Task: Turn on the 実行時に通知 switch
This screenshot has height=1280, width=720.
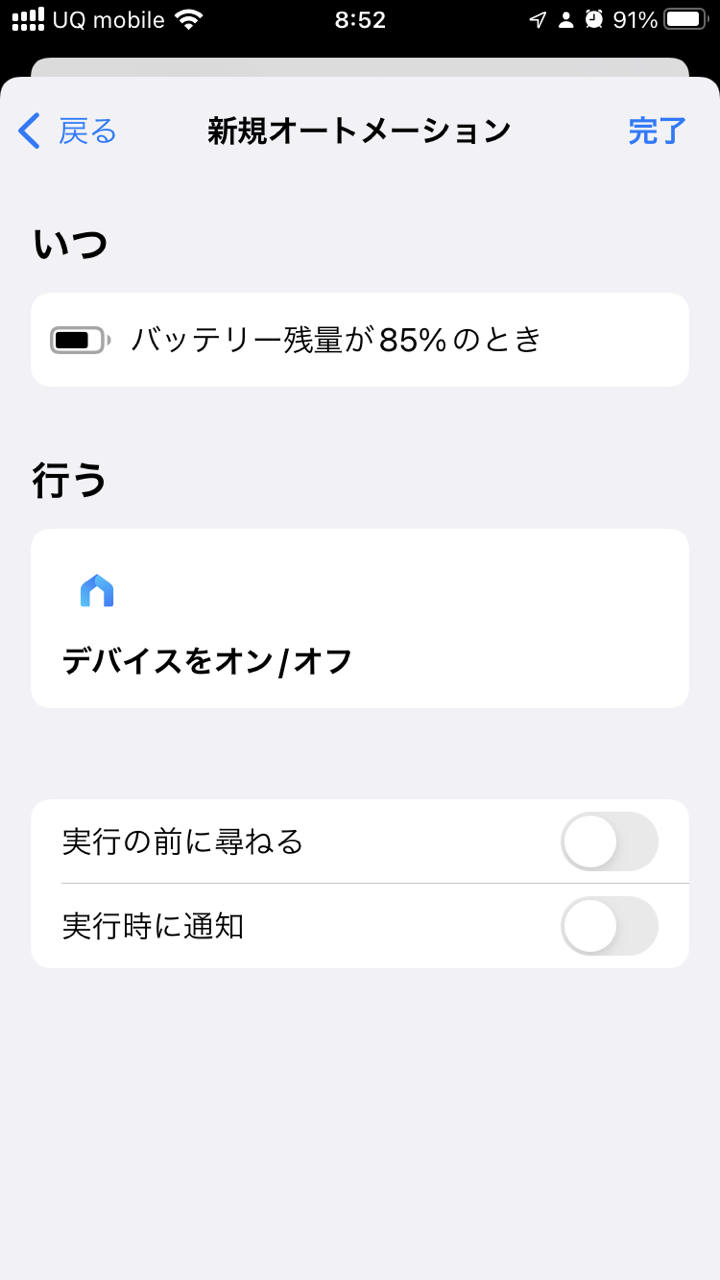Action: click(x=609, y=926)
